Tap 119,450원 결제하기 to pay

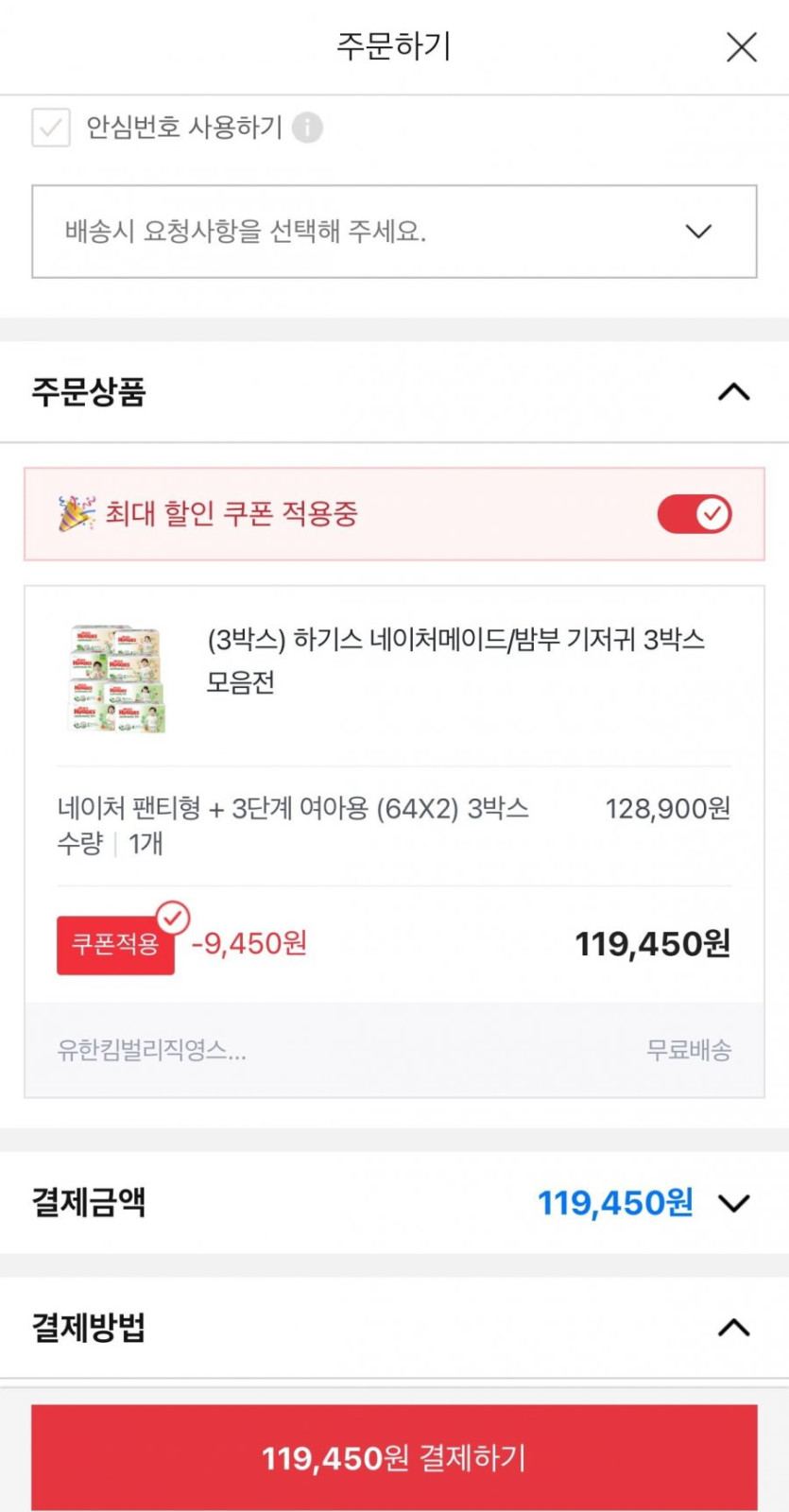point(394,1457)
